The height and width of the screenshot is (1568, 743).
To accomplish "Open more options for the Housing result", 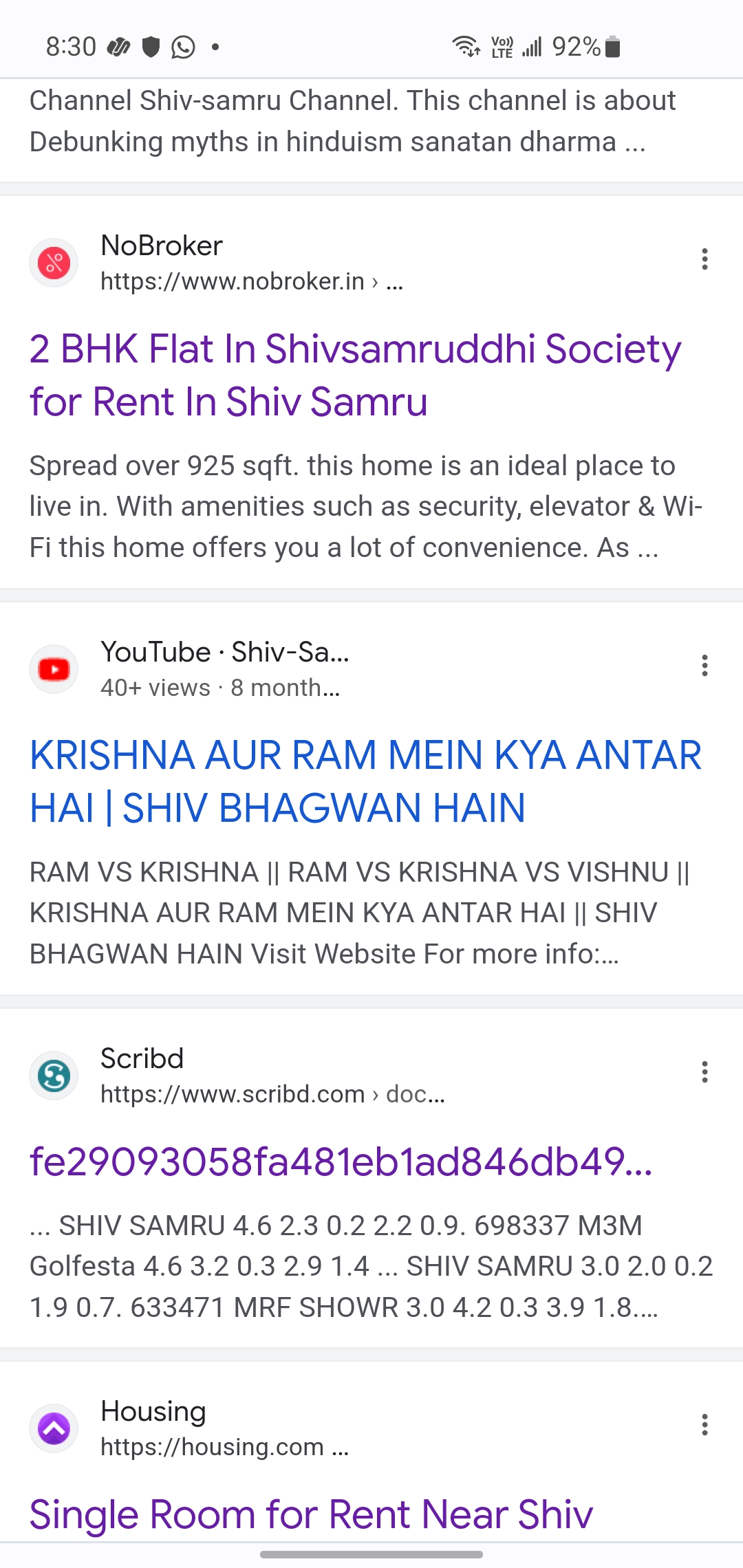I will pos(704,1425).
